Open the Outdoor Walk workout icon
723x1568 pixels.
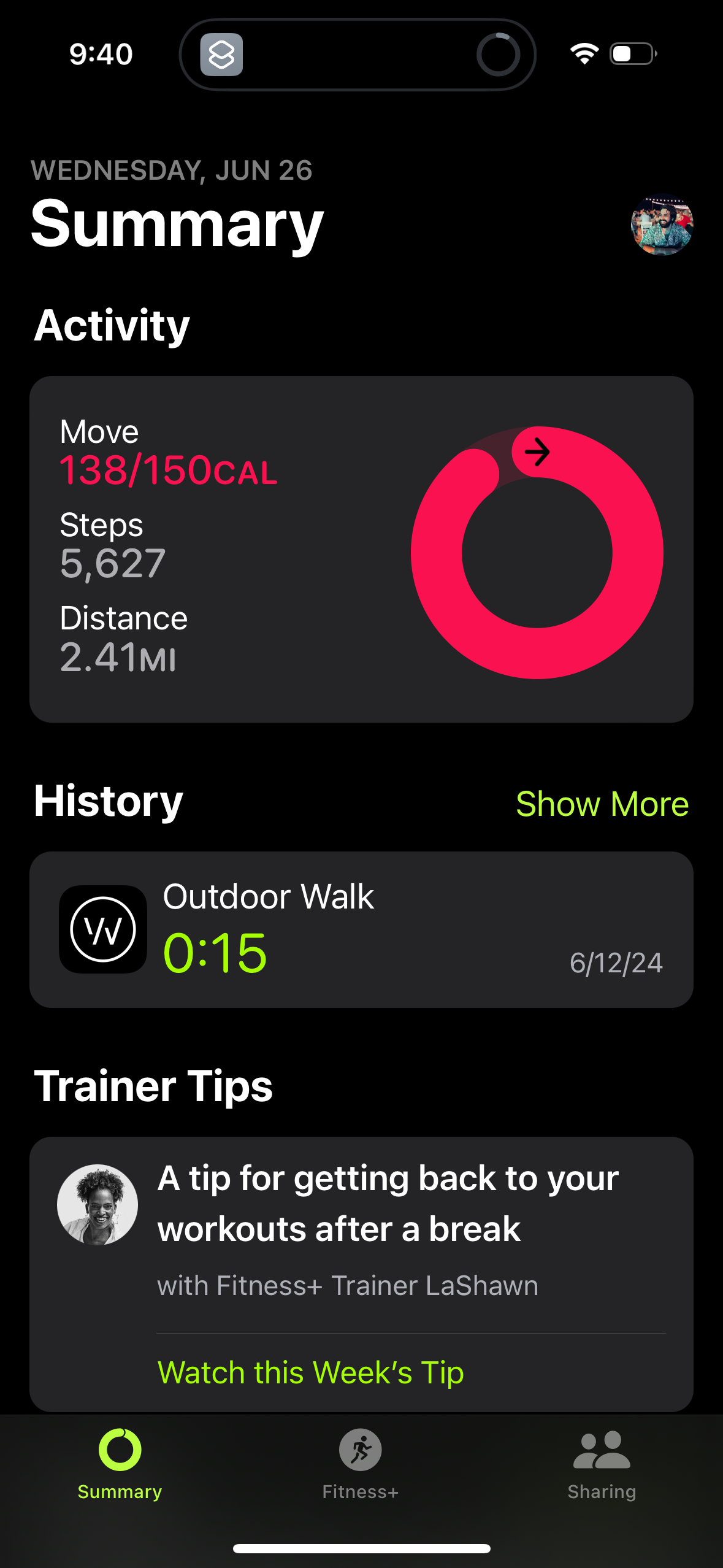102,929
